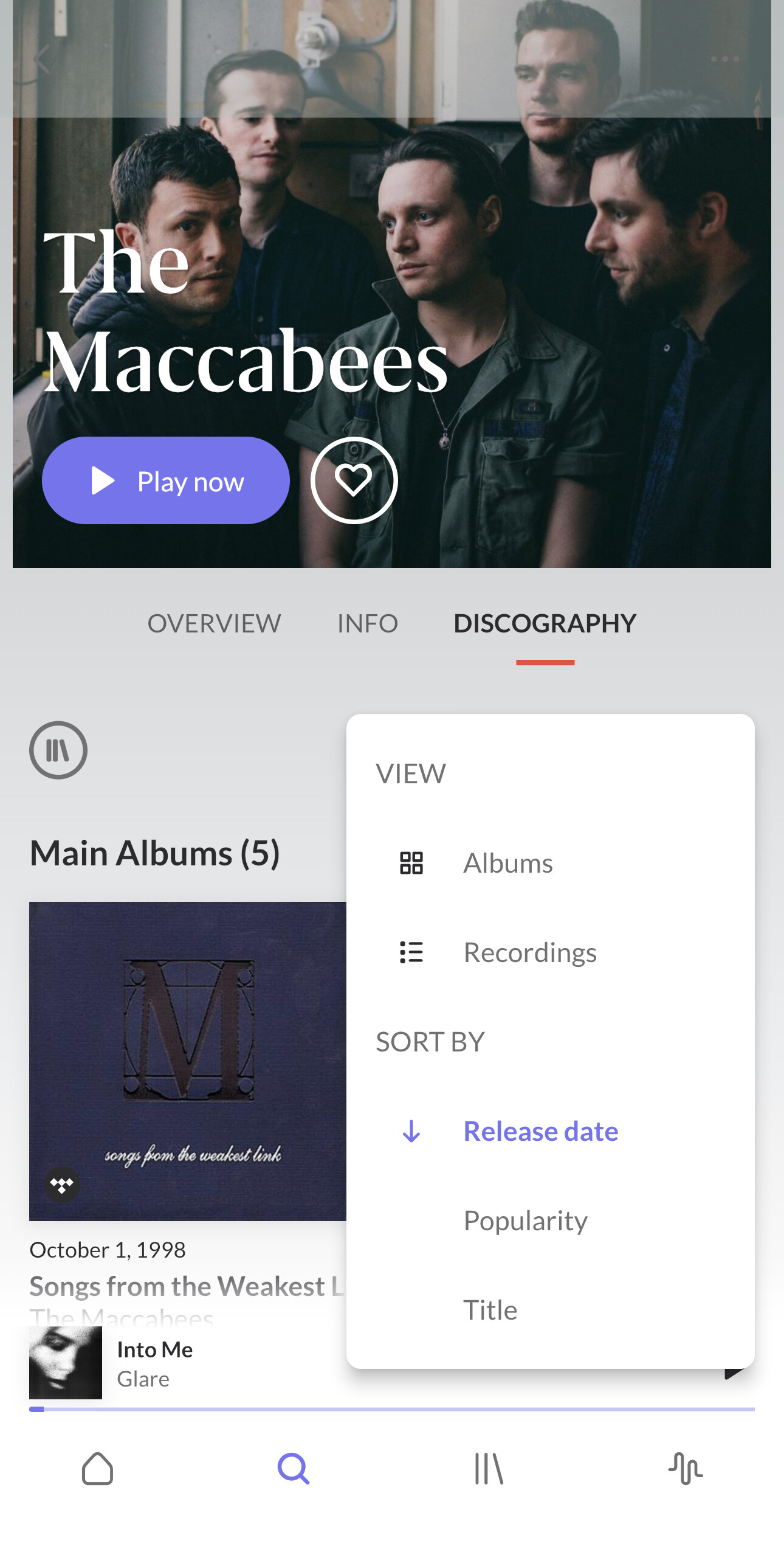Tap the circular library filter icon

(58, 750)
